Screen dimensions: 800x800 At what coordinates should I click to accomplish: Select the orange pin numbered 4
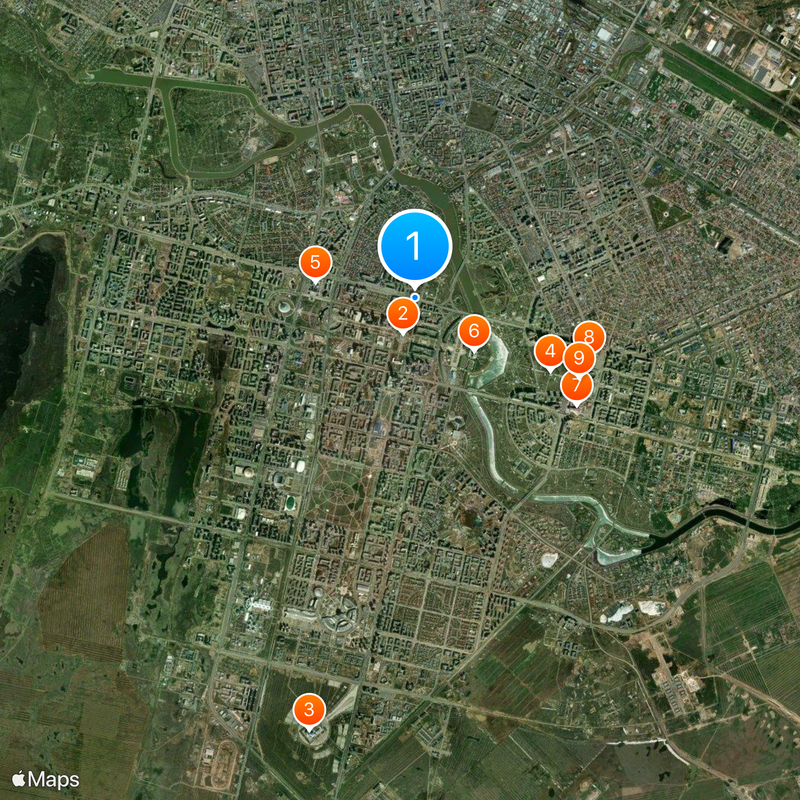tap(549, 351)
